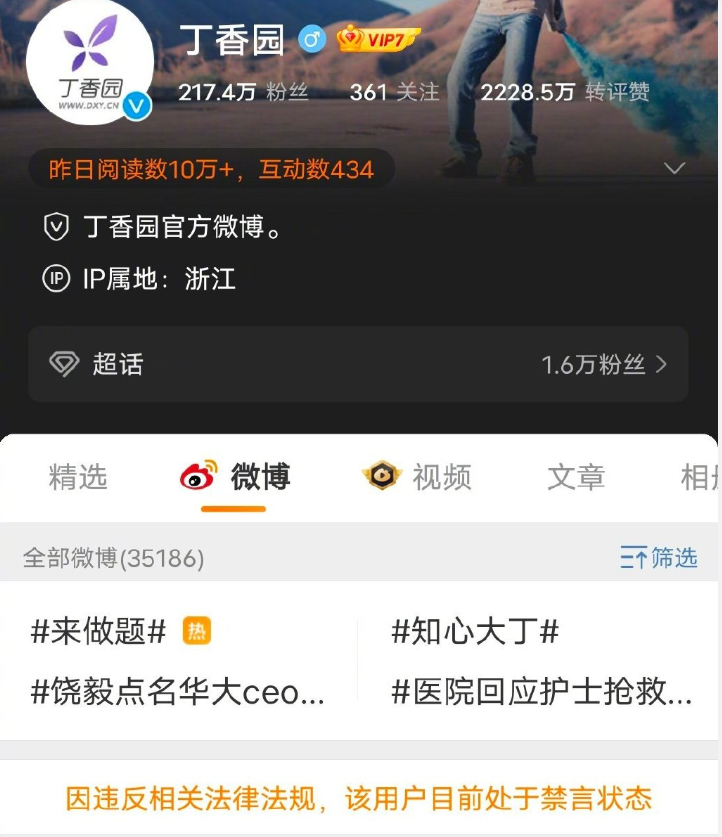Screen dimensions: 722x837
Task: Open 丁香园 profile avatar
Action: point(89,63)
